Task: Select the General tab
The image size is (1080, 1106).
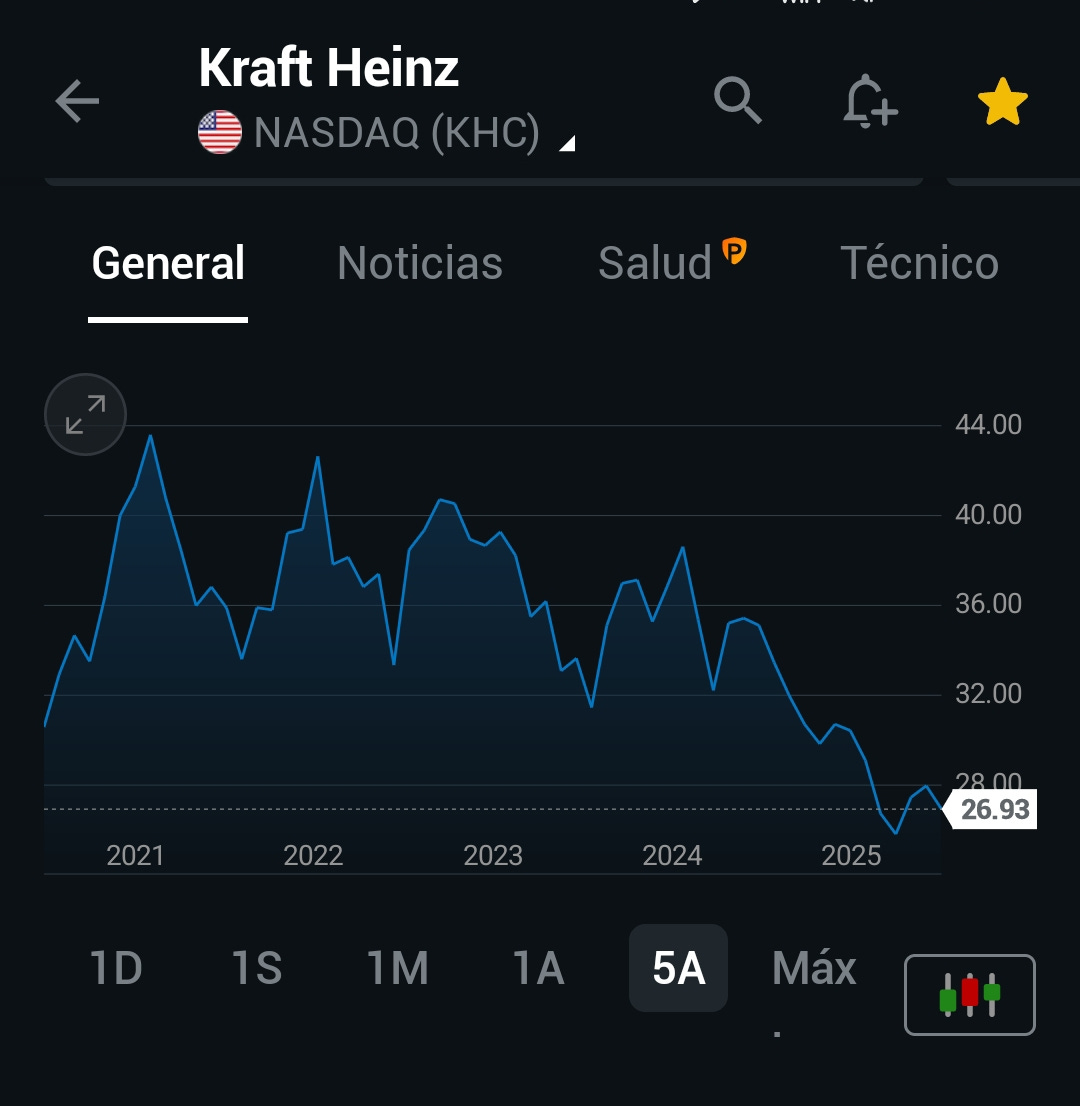Action: [168, 264]
